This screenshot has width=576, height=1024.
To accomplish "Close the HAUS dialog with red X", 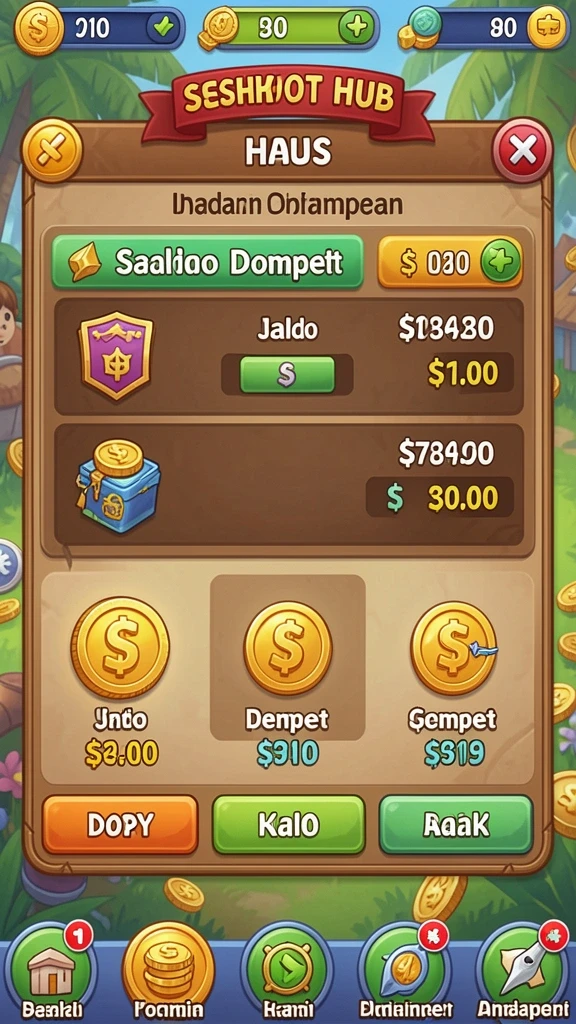I will tap(522, 152).
